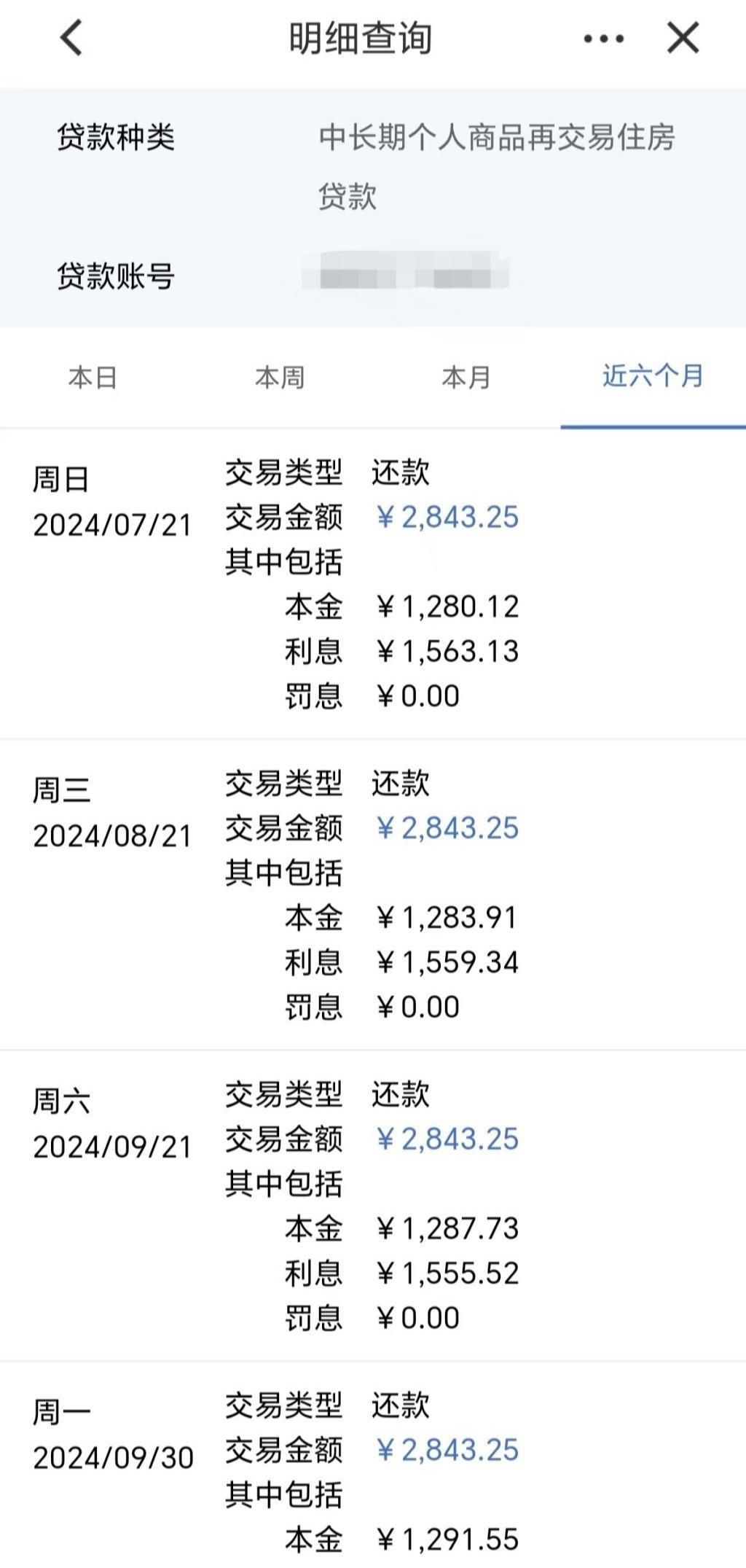Tap the close X icon

pos(682,38)
